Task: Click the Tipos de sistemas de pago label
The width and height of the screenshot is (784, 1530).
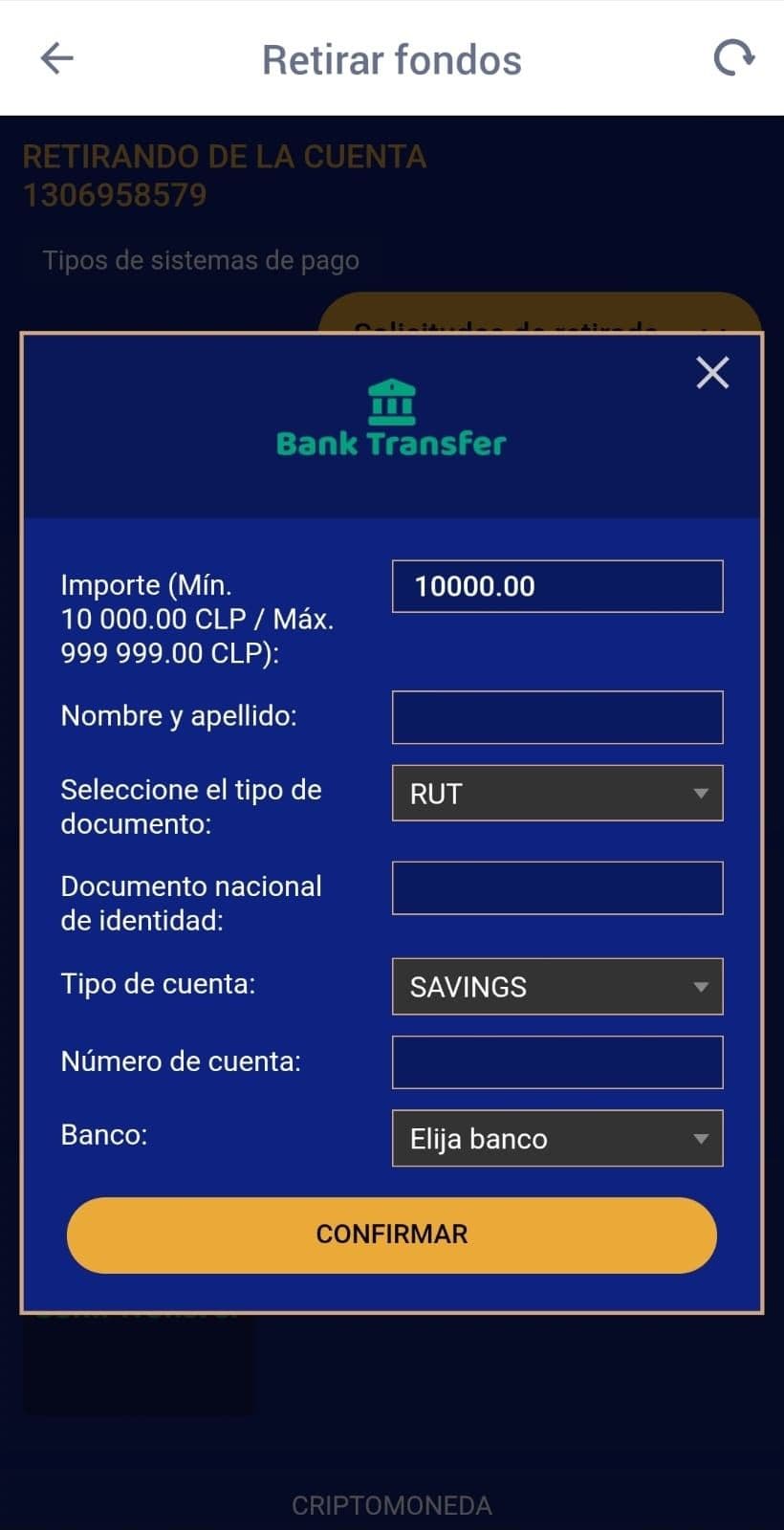Action: tap(201, 260)
